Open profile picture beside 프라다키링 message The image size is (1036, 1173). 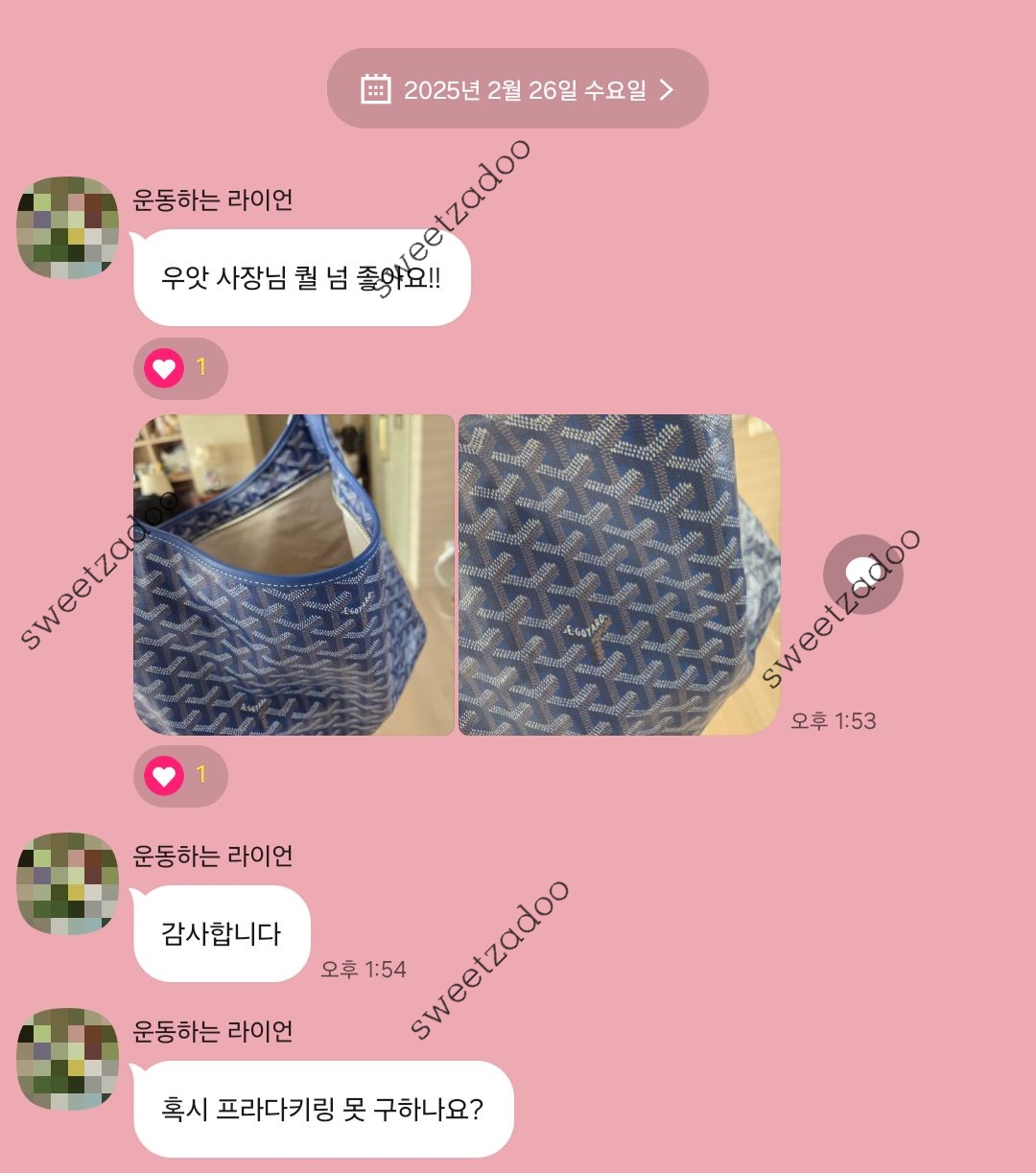click(x=67, y=1058)
